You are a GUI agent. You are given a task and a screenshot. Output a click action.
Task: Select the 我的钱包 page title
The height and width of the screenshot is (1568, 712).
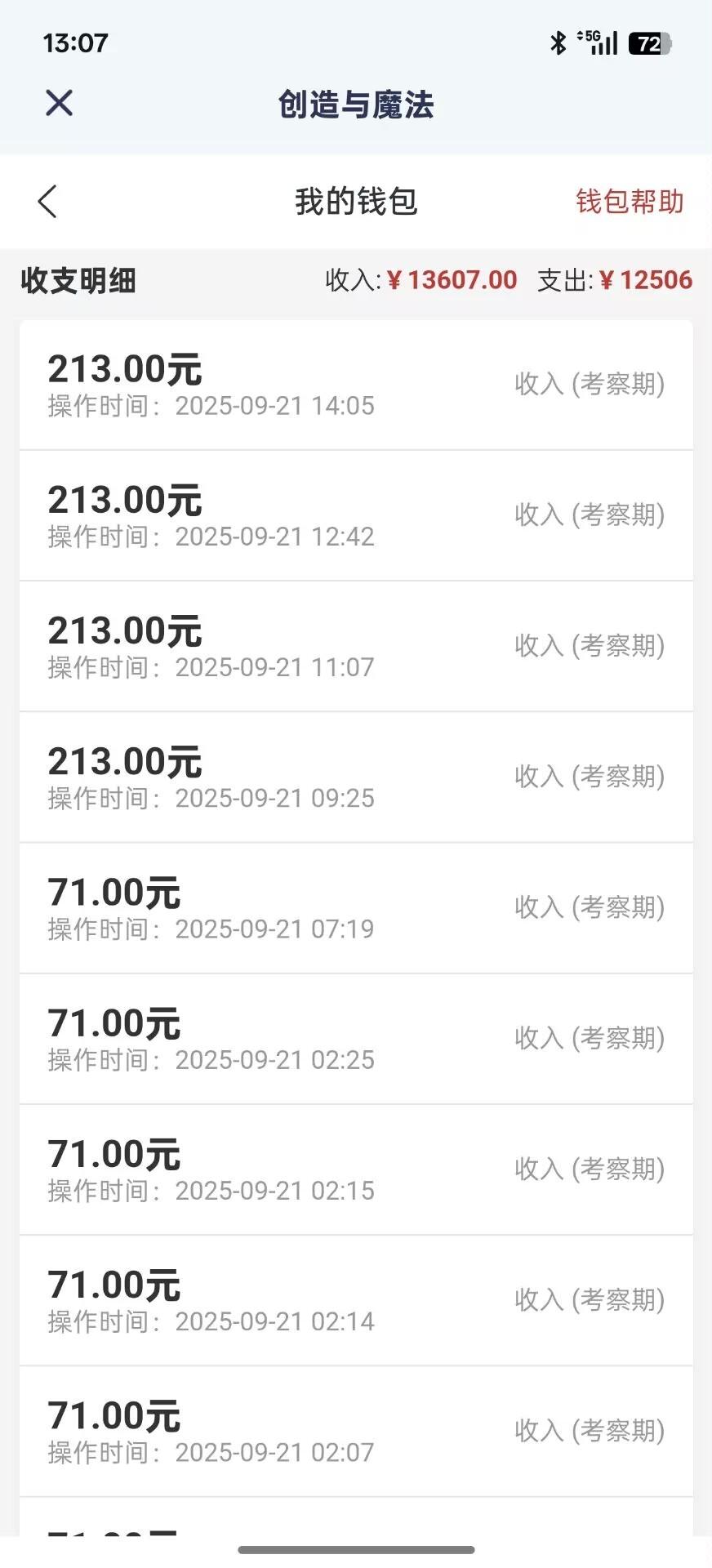(x=356, y=201)
